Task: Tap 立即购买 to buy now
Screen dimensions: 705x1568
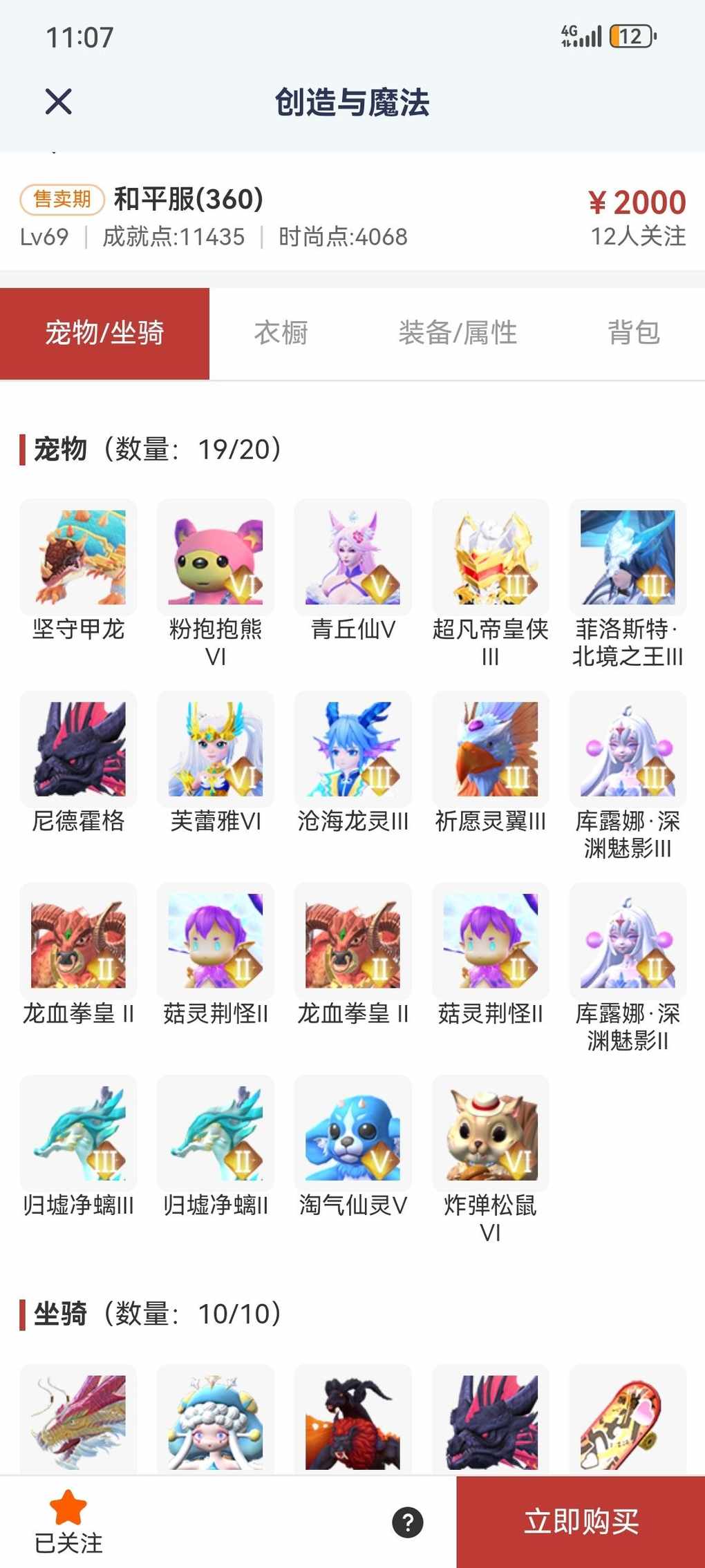Action: 581,1521
